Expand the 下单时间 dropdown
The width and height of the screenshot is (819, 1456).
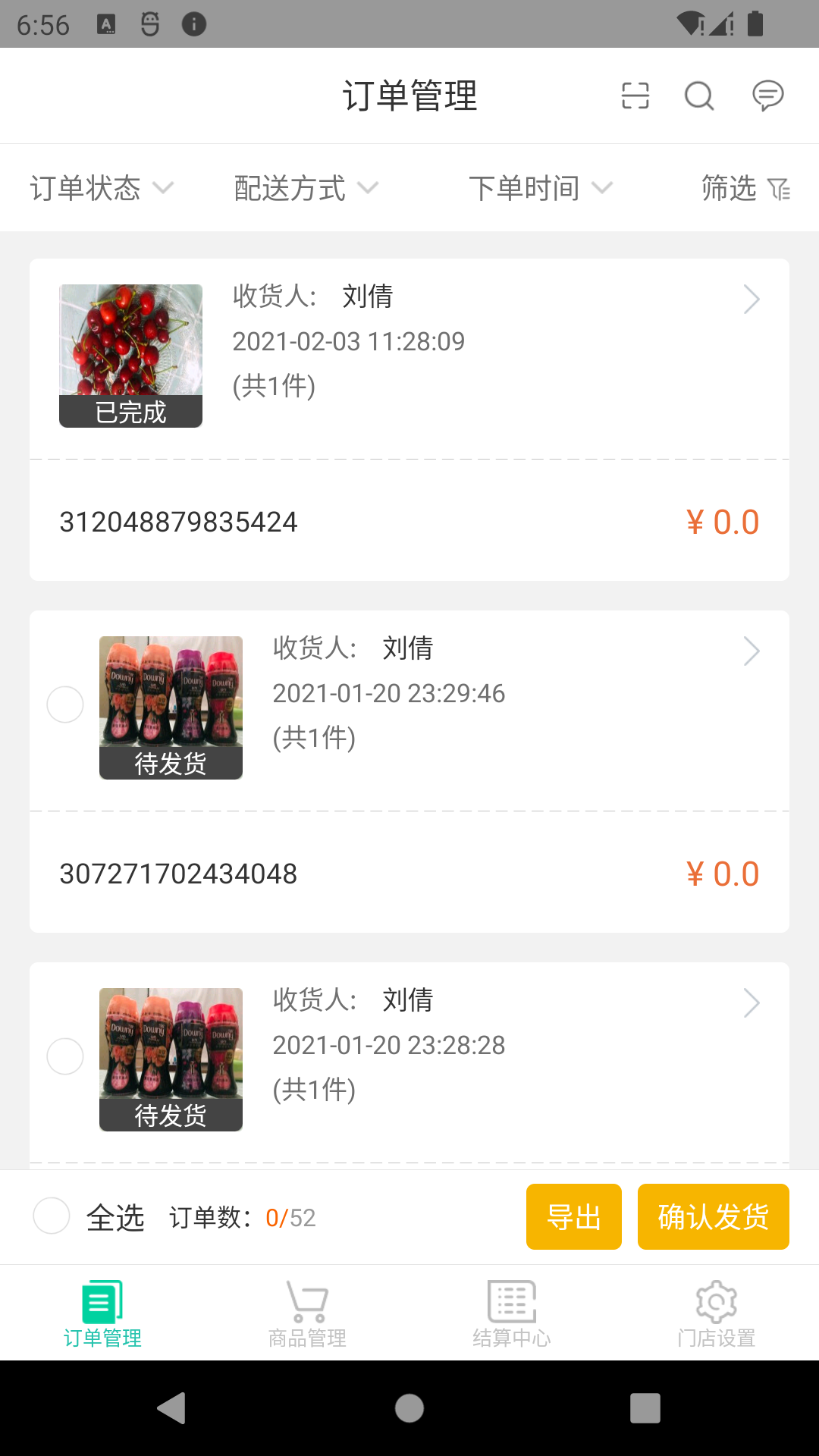point(539,189)
